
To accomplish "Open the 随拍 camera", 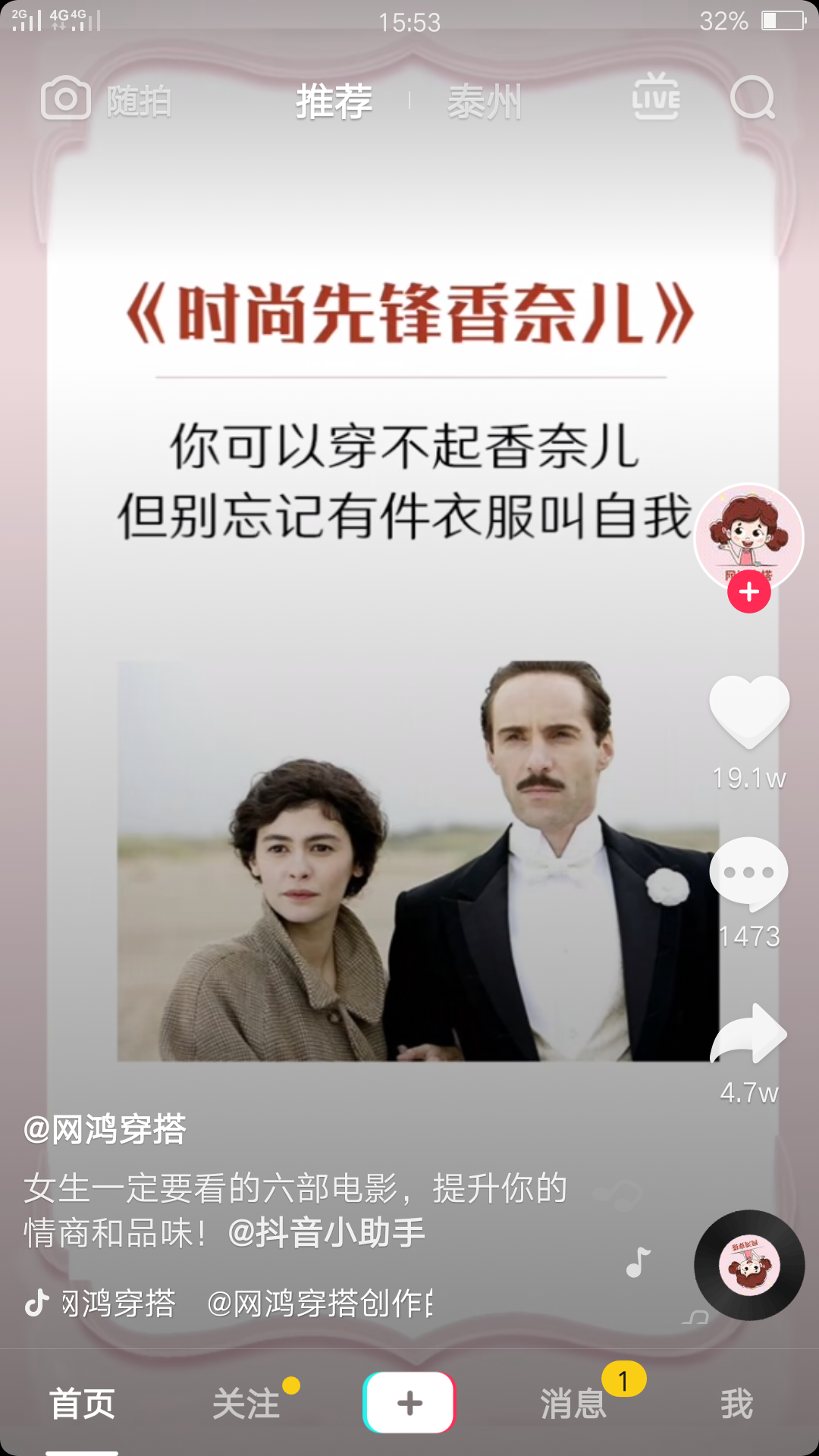I will 106,99.
